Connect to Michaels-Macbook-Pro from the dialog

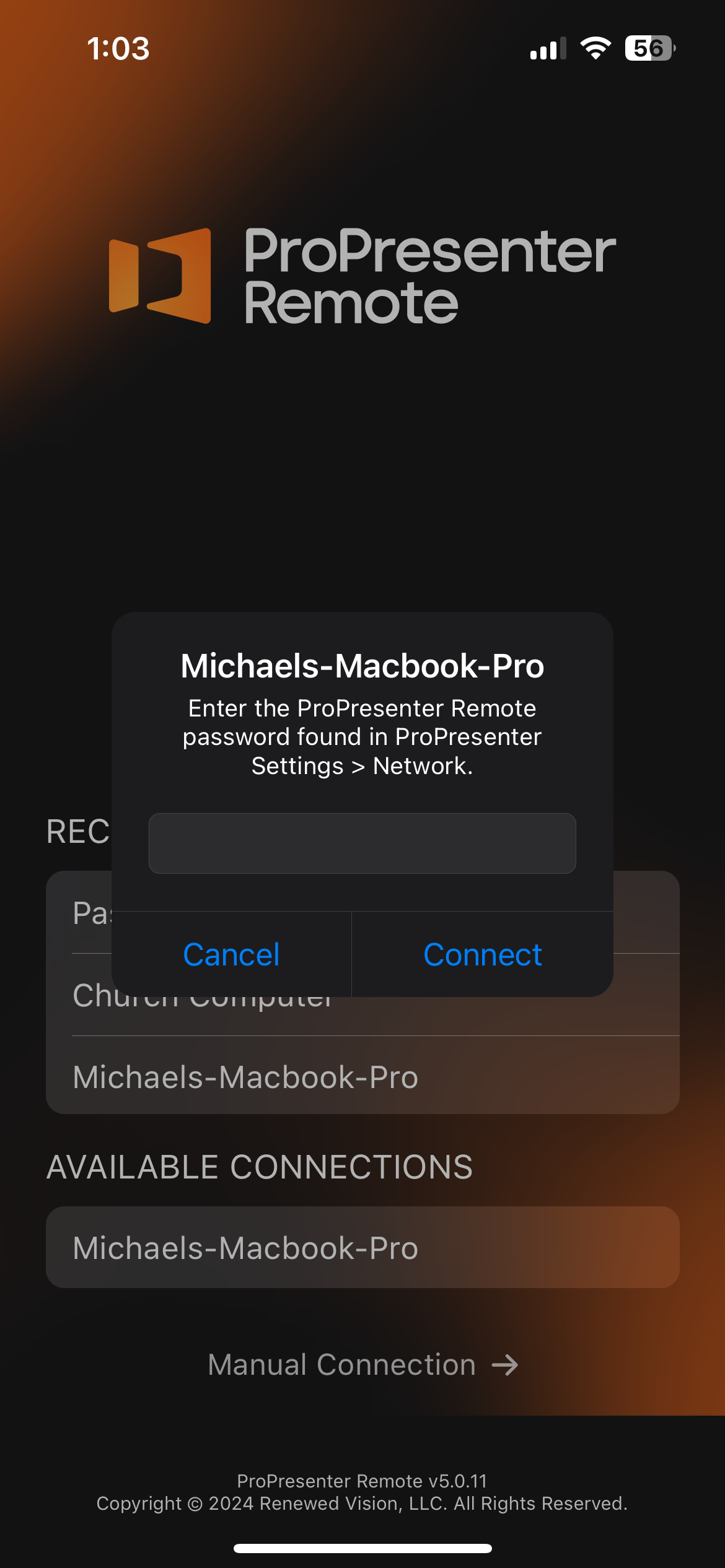tap(482, 954)
